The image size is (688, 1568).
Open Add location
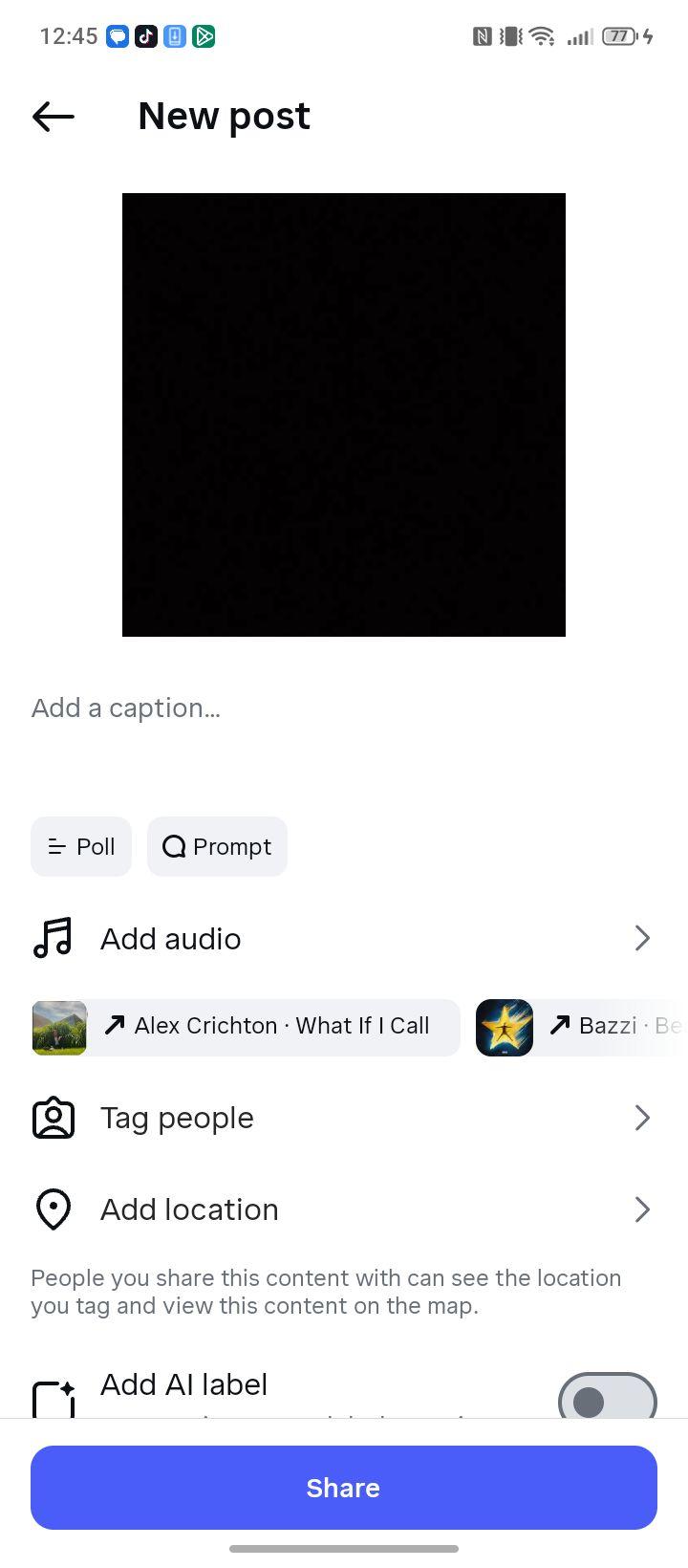(344, 1209)
